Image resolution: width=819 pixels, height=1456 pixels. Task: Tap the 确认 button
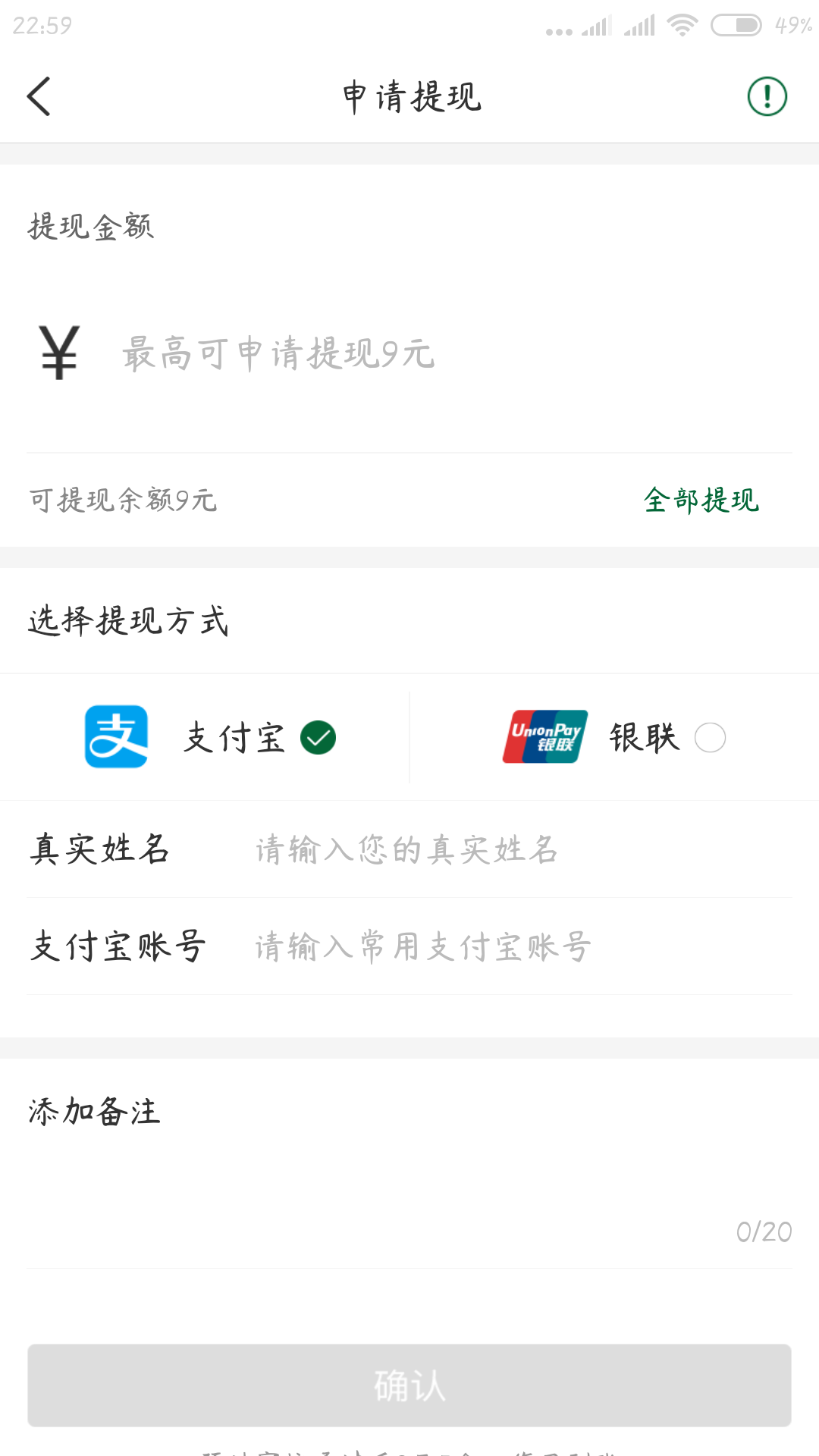409,1385
